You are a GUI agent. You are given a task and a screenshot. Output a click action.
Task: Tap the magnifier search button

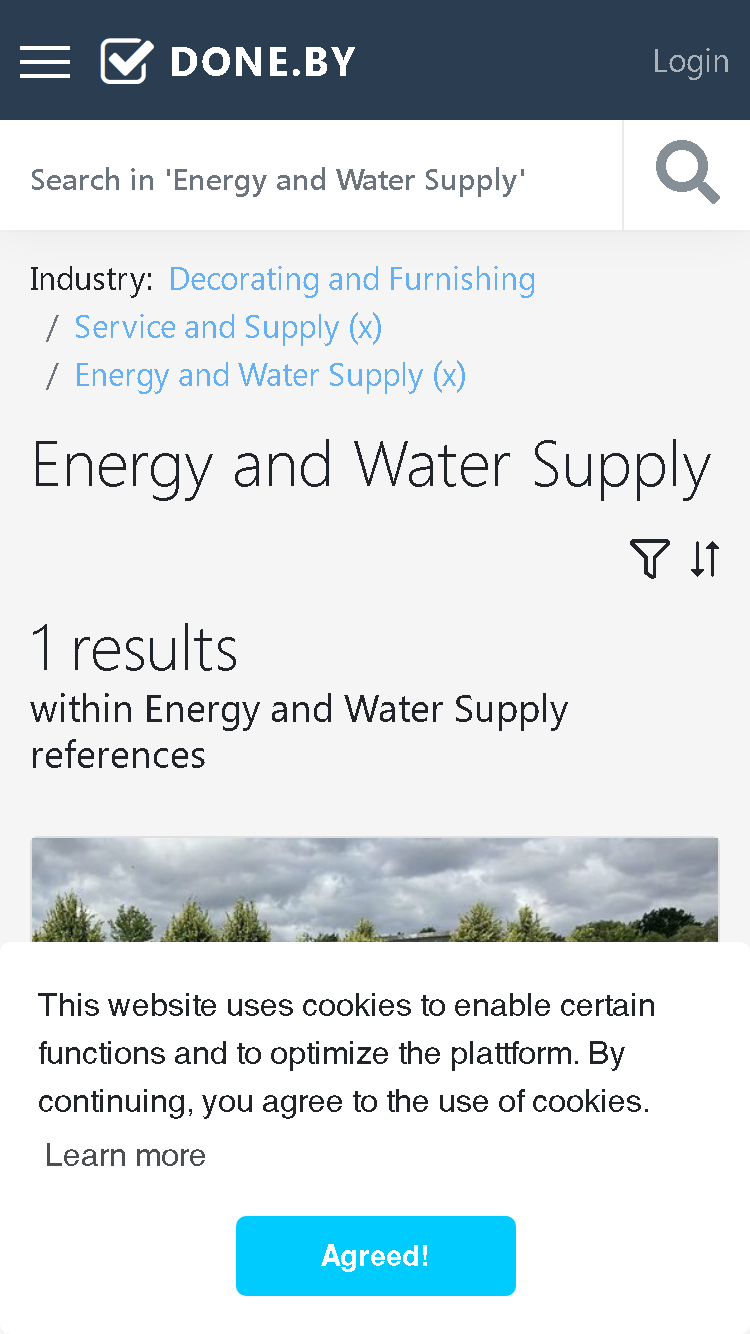coord(687,175)
